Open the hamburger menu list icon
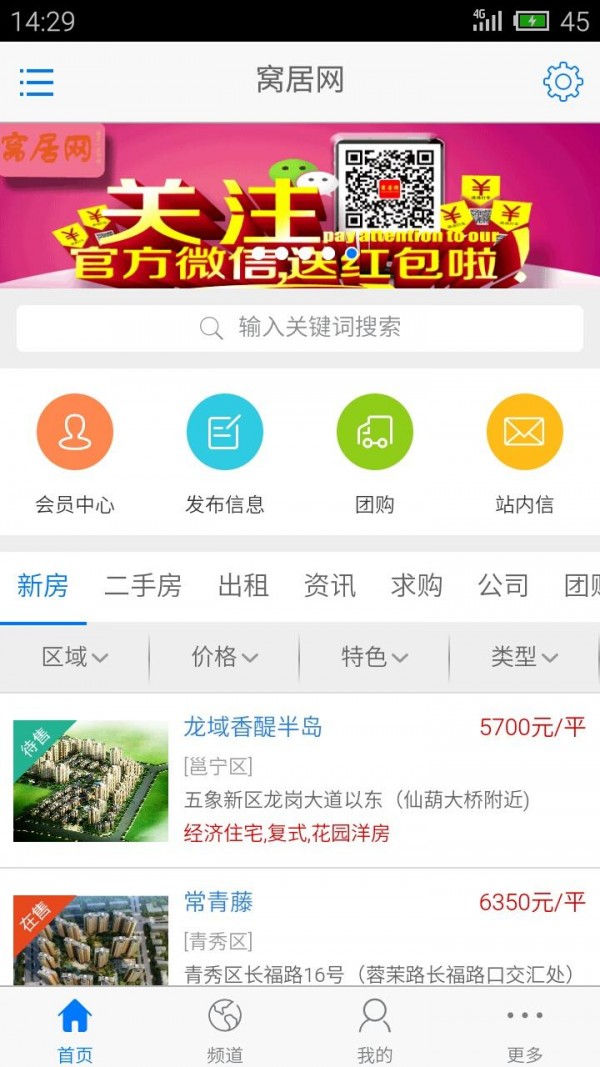 (36, 81)
